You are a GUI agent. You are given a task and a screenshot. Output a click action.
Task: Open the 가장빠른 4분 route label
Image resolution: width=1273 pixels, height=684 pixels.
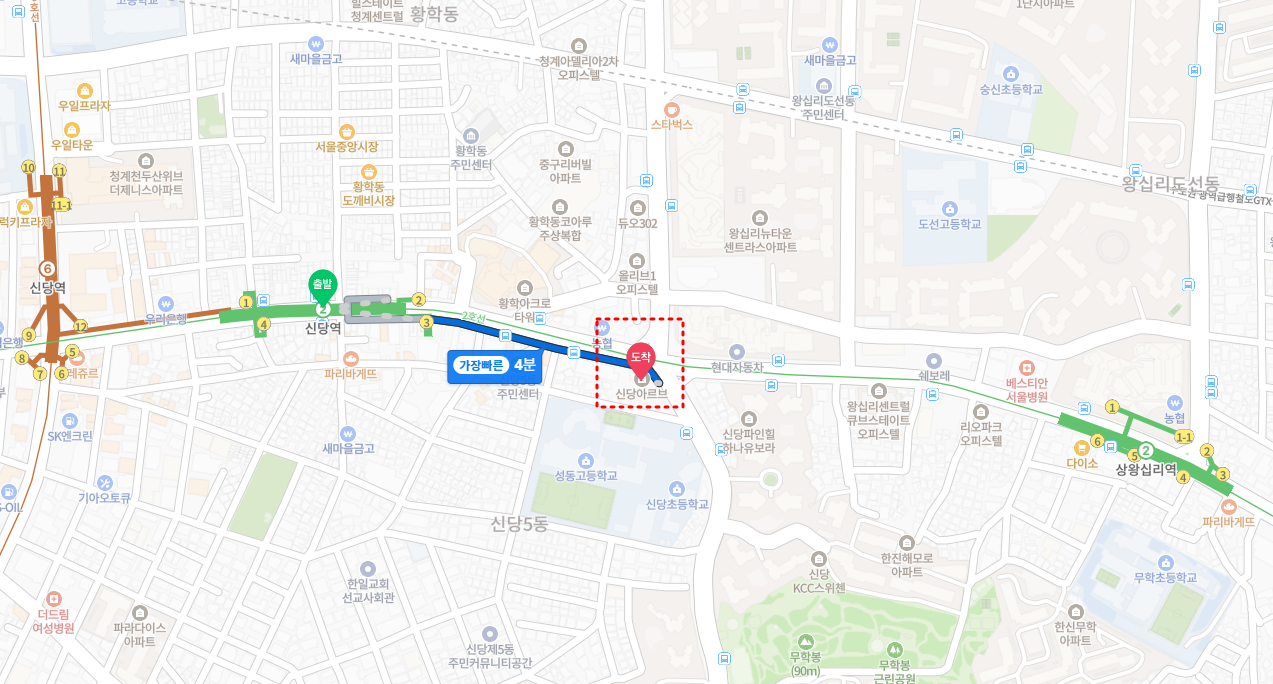495,365
